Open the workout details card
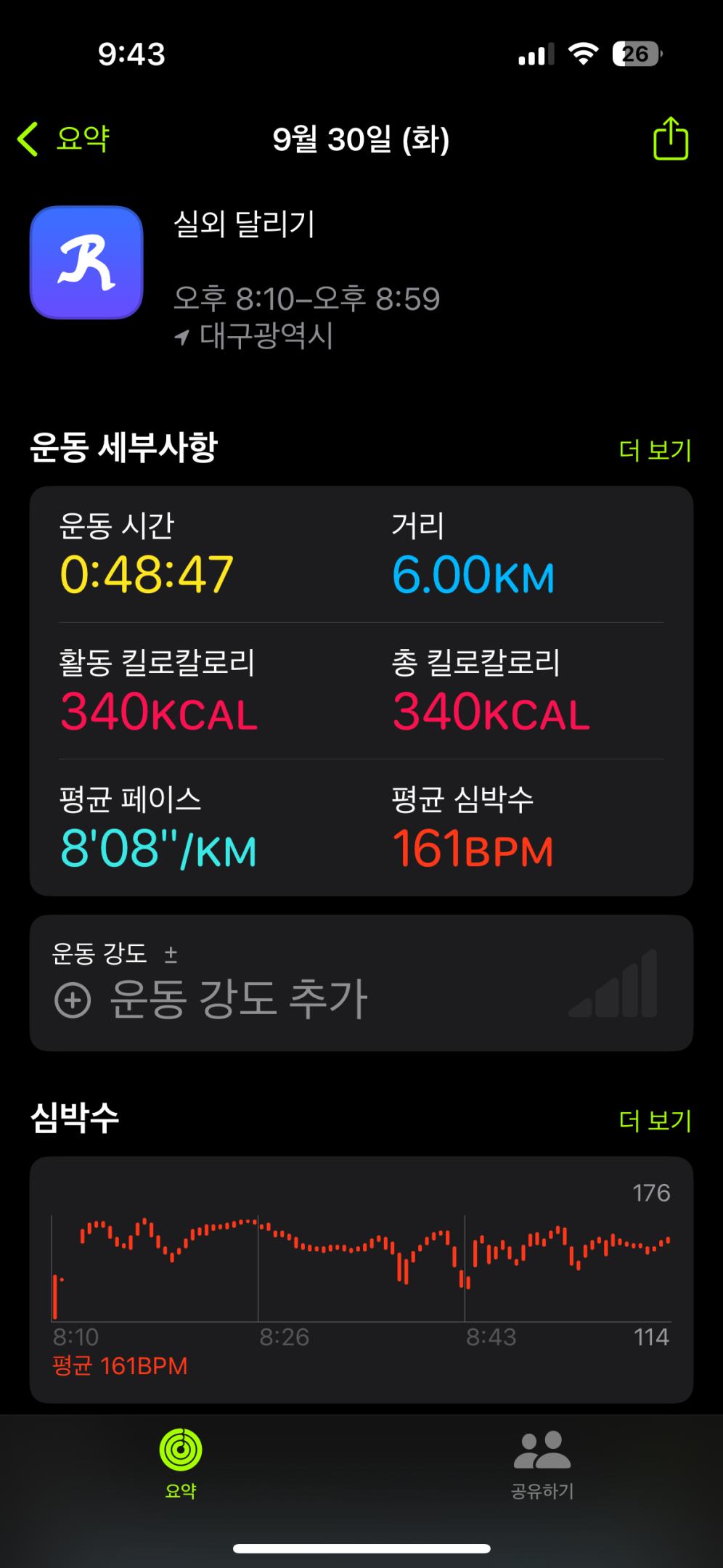The image size is (723, 1568). [361, 690]
